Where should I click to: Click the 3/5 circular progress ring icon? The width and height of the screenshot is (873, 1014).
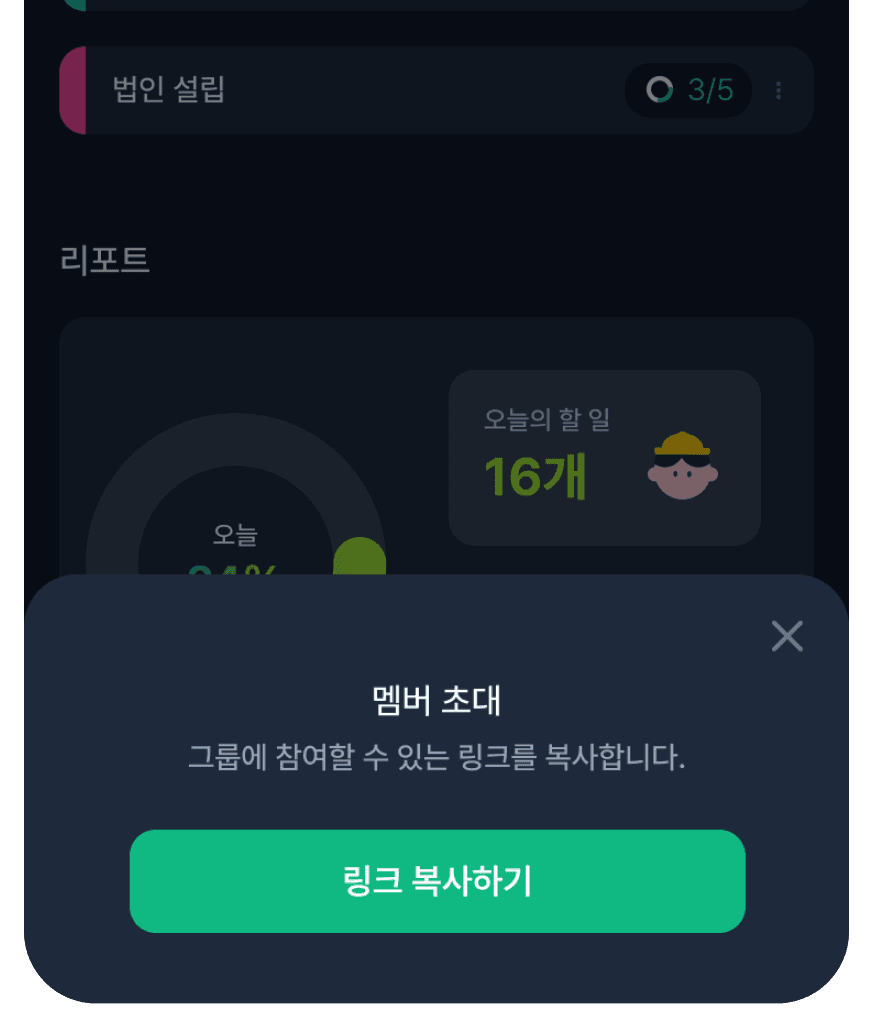tap(659, 91)
